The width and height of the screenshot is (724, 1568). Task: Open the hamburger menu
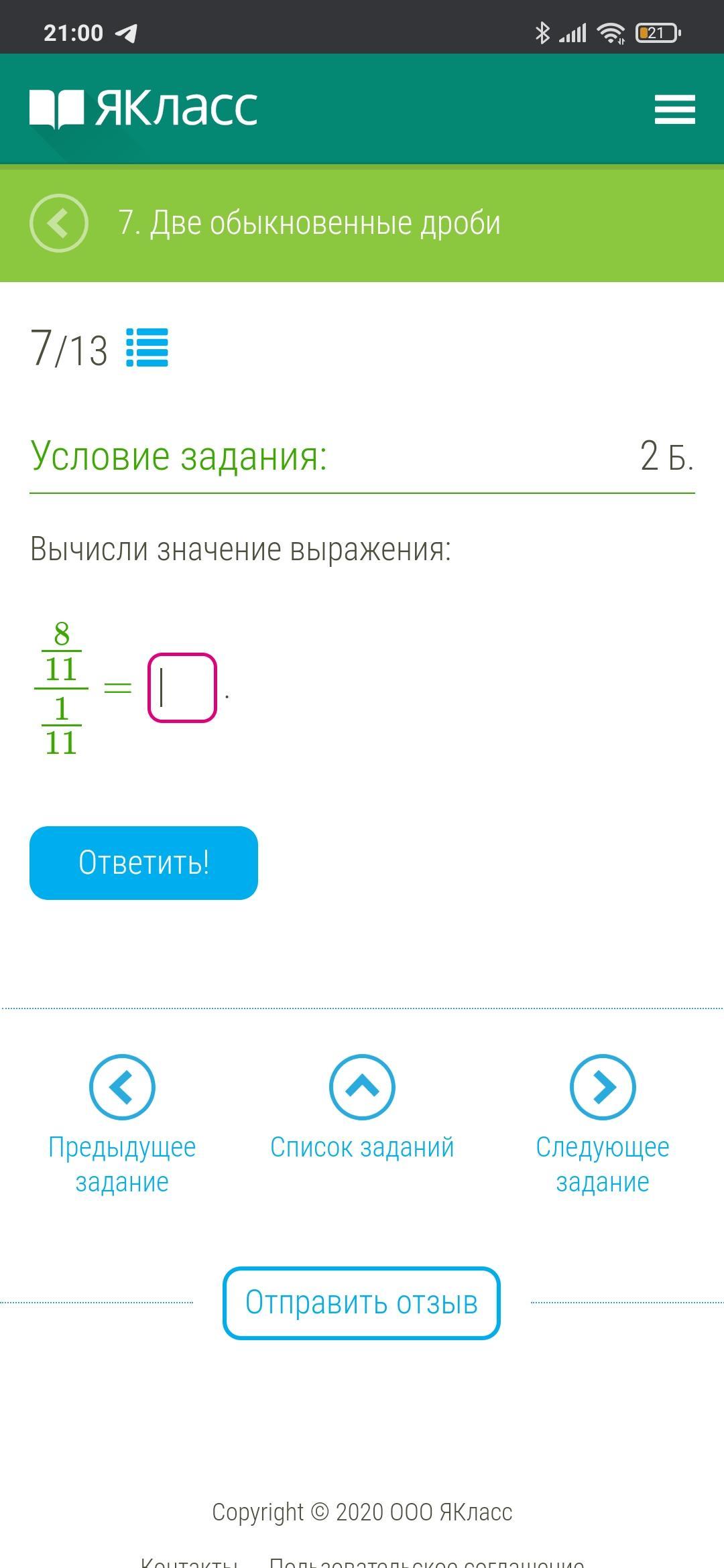click(x=674, y=109)
